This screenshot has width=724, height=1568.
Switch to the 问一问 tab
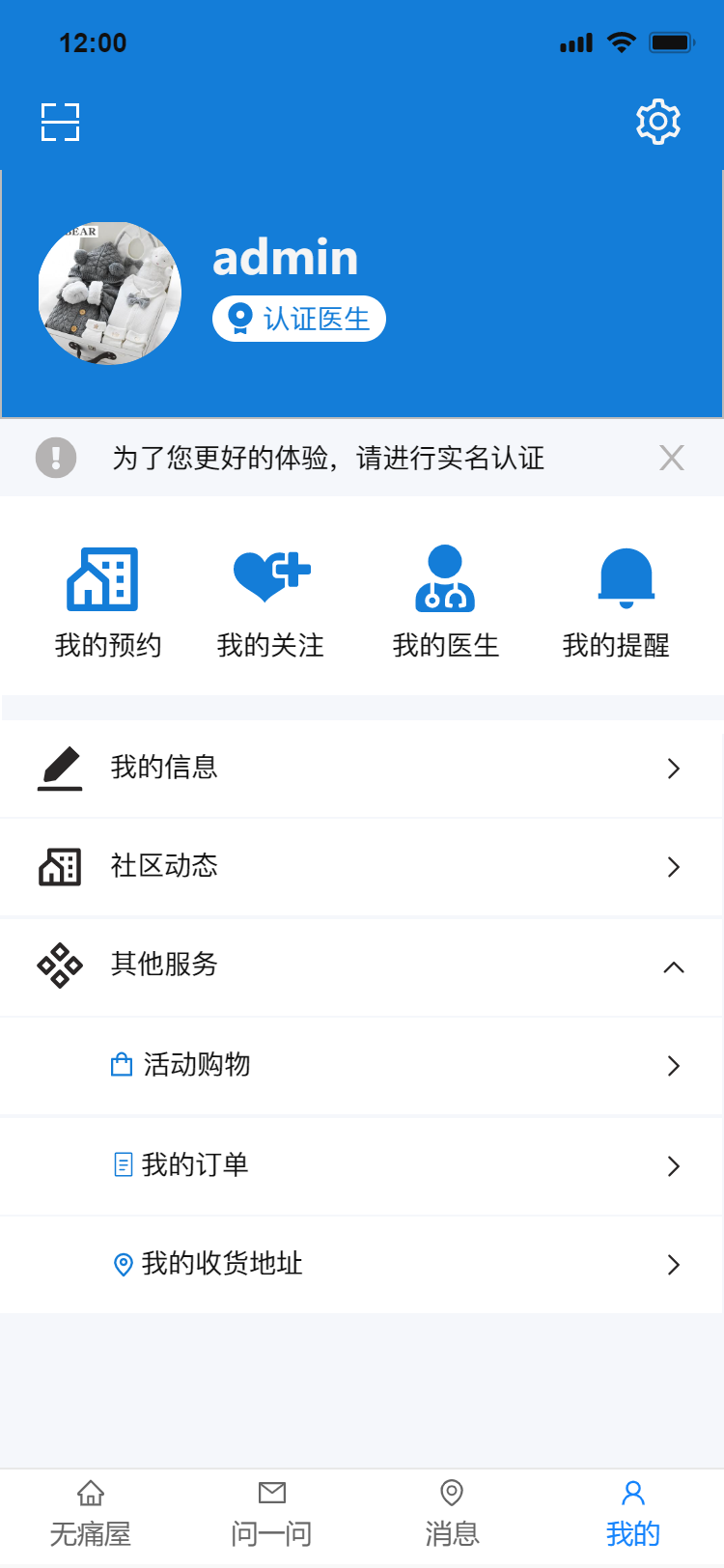(271, 1511)
